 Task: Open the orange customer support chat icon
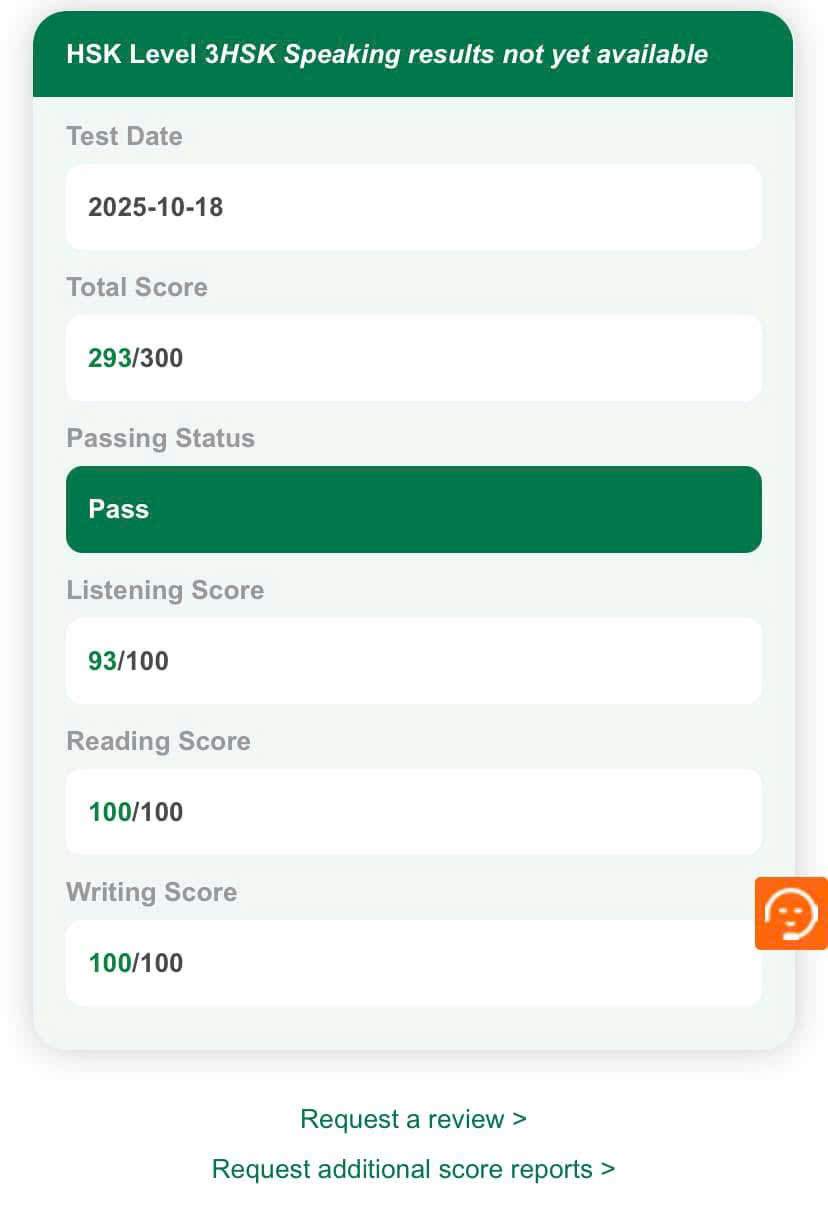[791, 913]
